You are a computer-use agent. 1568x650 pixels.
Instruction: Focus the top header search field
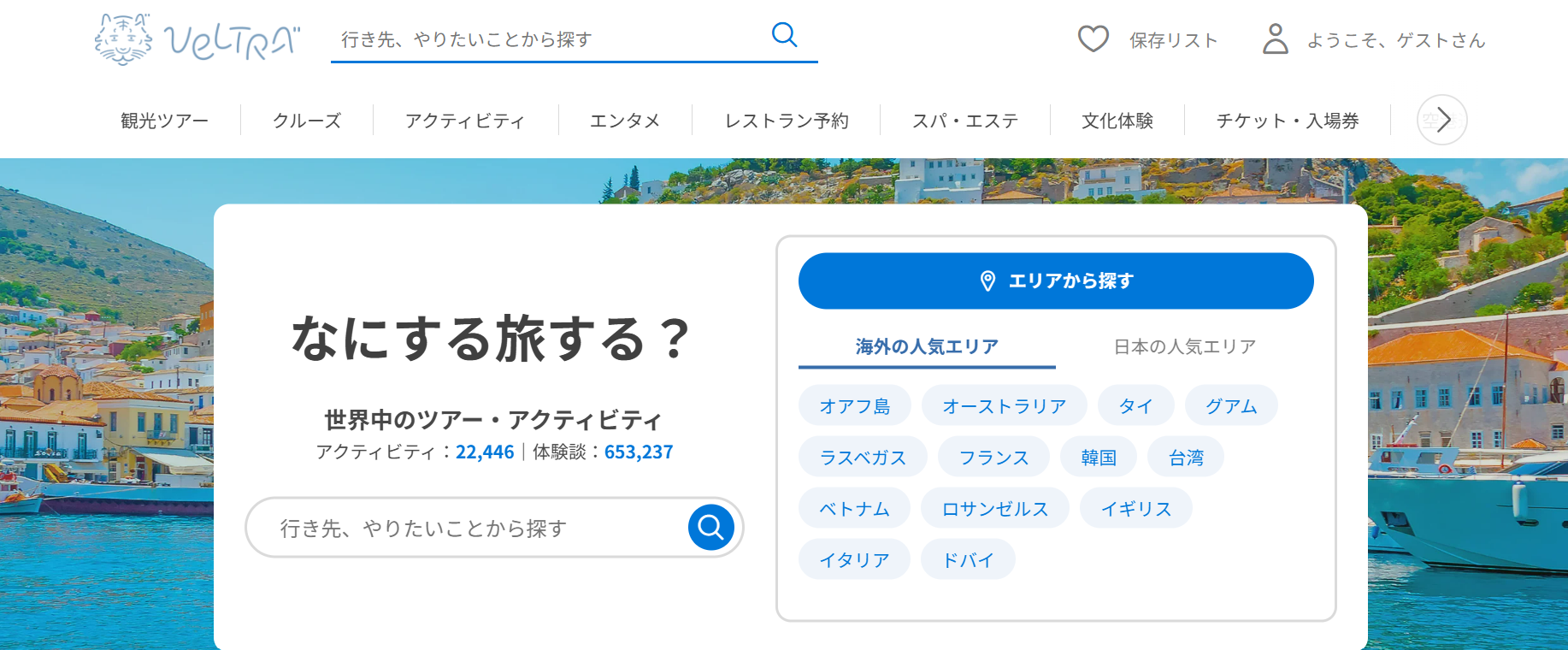pos(547,39)
